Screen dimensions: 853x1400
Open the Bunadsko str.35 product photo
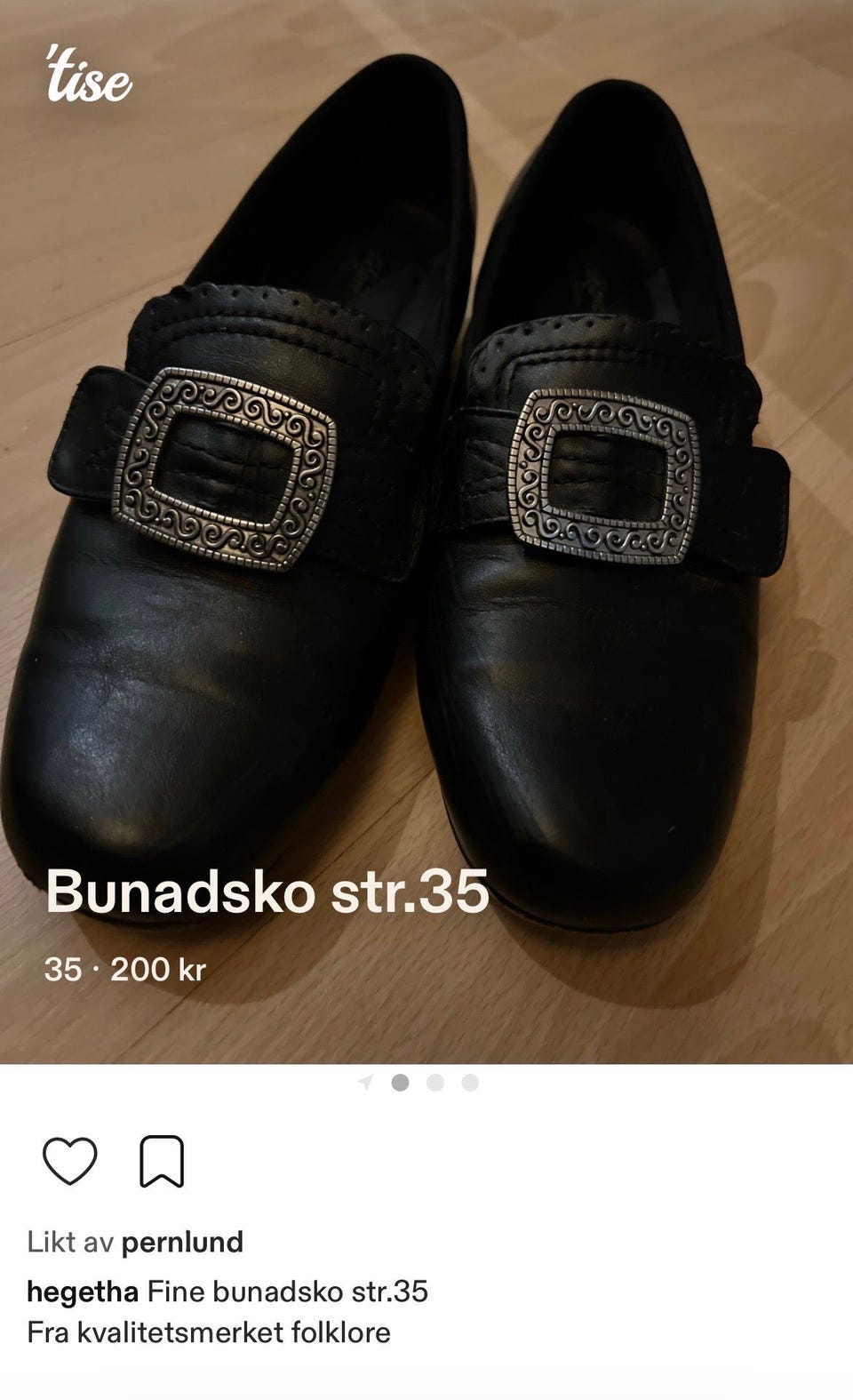(x=426, y=532)
